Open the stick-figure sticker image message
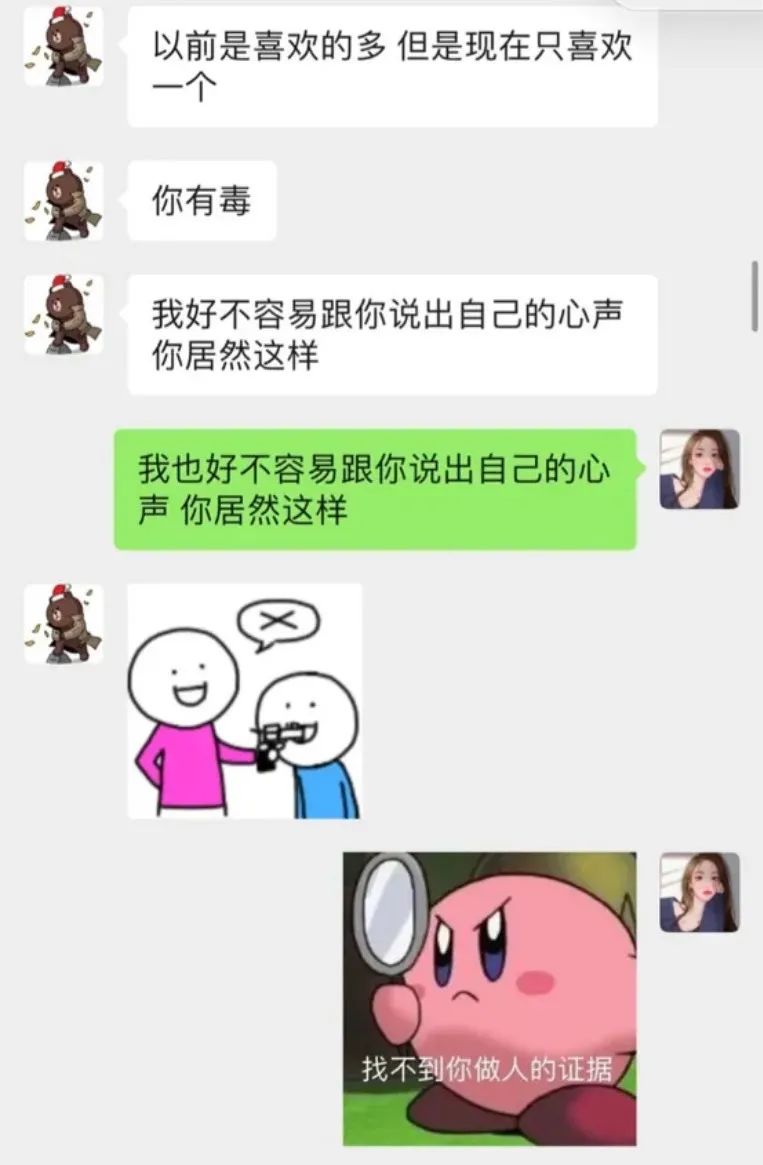 click(245, 701)
